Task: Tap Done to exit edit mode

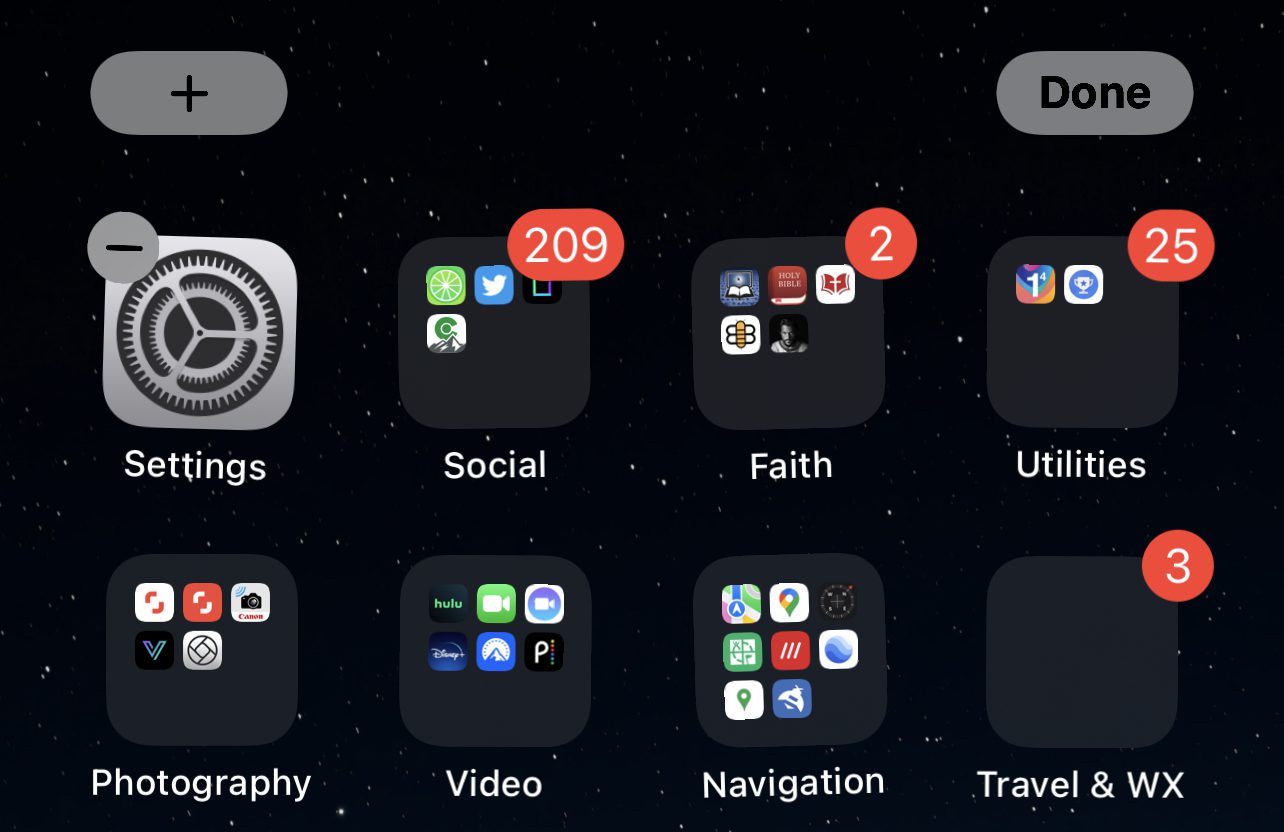Action: click(1094, 93)
